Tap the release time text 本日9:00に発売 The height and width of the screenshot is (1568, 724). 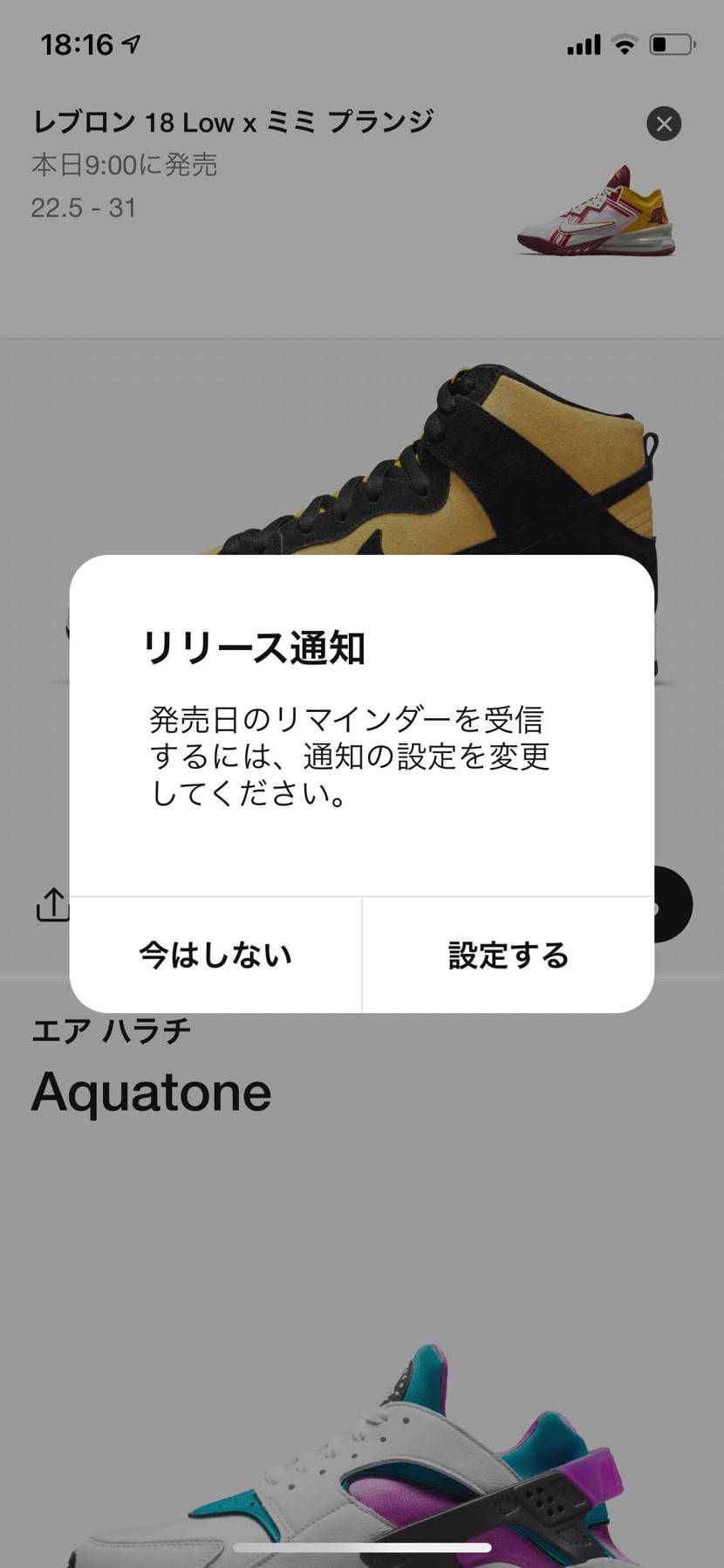pos(123,166)
